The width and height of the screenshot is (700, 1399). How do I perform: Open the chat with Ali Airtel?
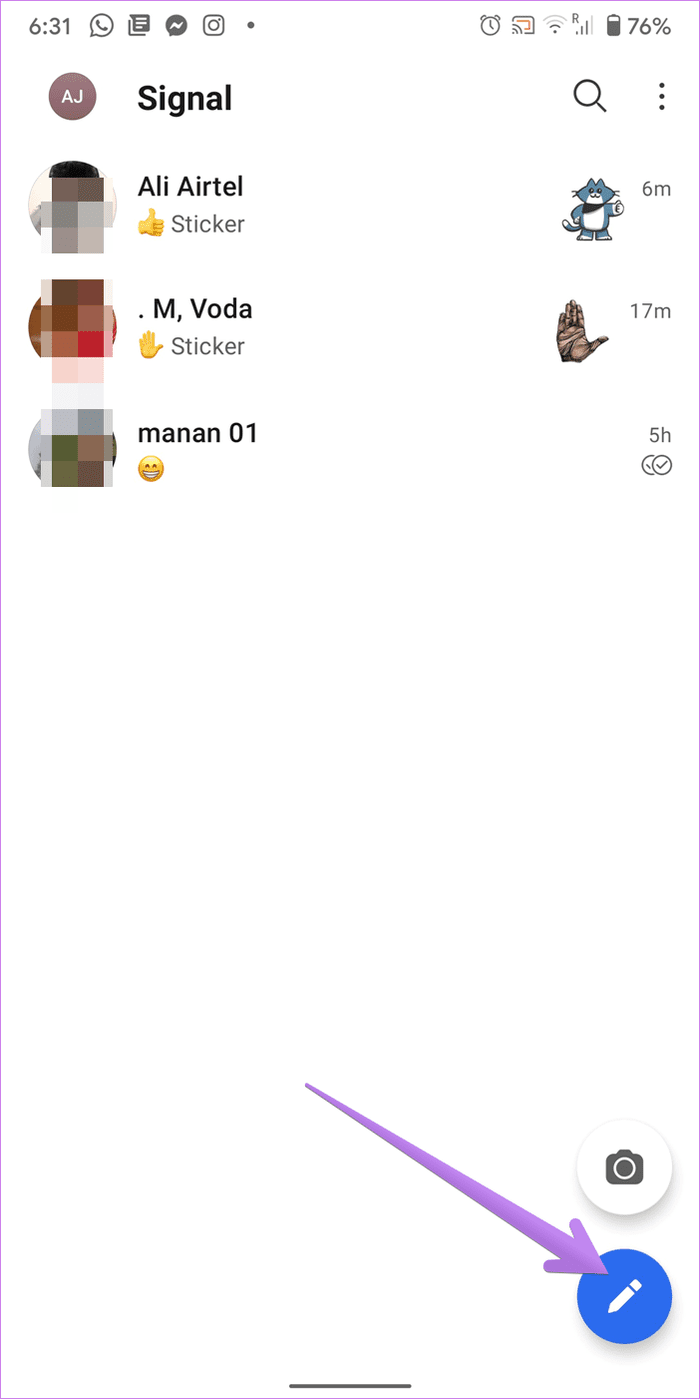pos(350,204)
